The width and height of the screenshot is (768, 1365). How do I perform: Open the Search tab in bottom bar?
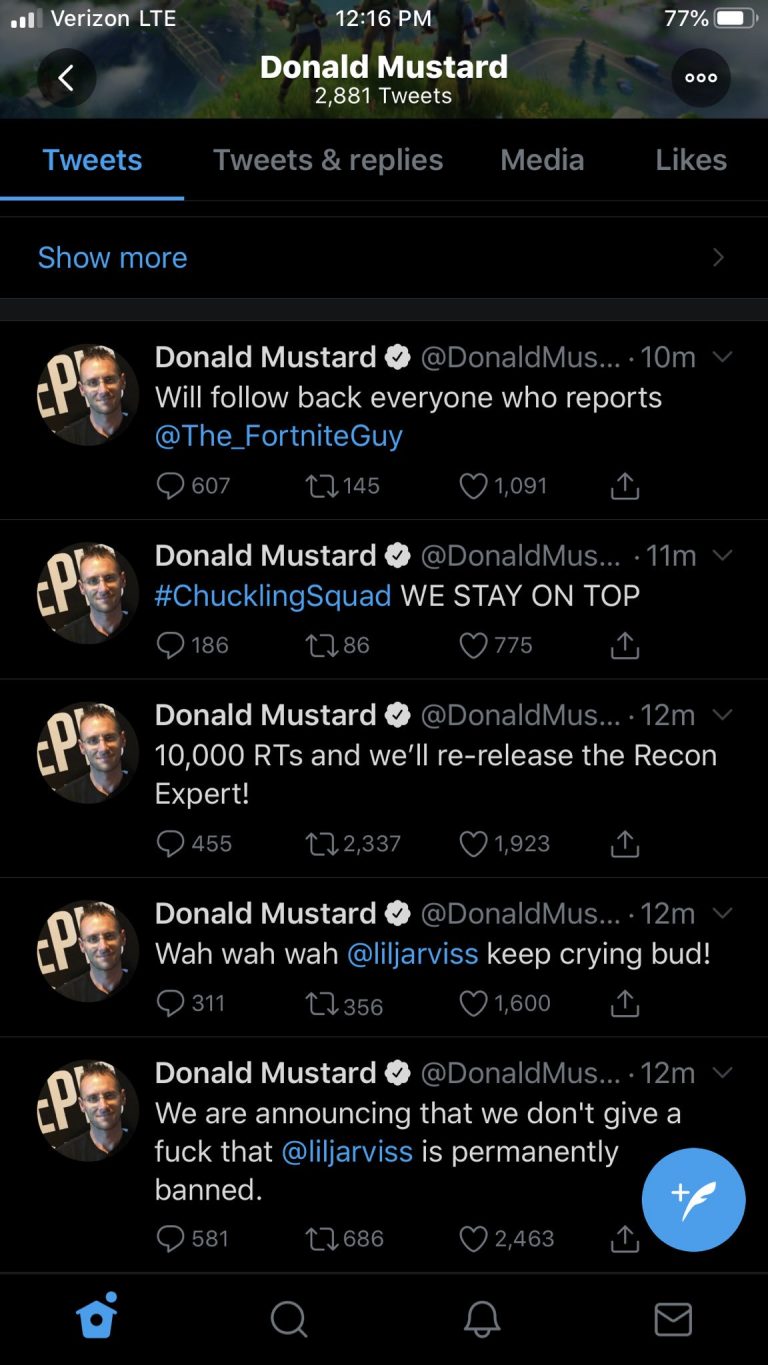(289, 1320)
